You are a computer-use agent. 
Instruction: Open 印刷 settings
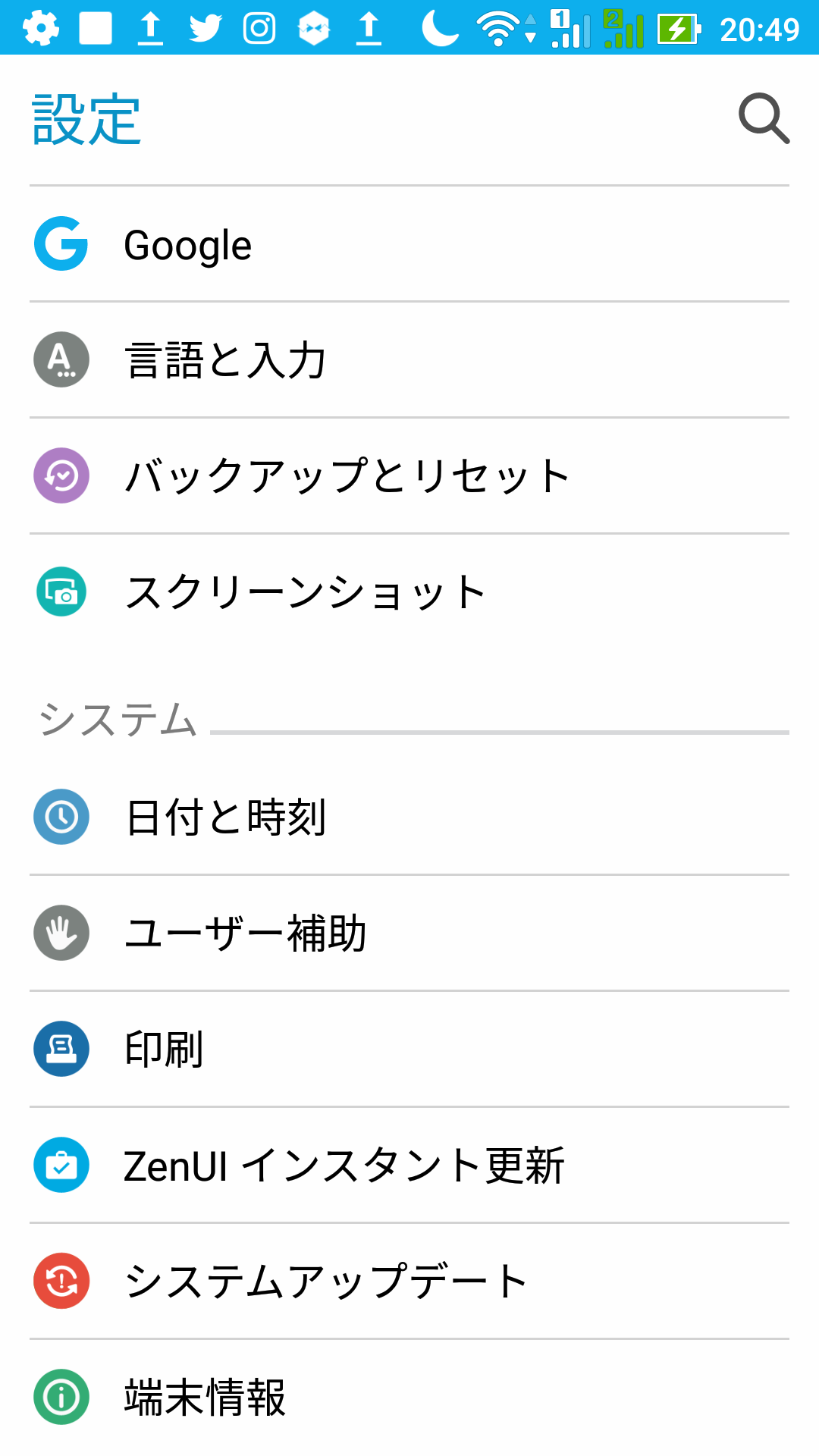click(x=409, y=1049)
